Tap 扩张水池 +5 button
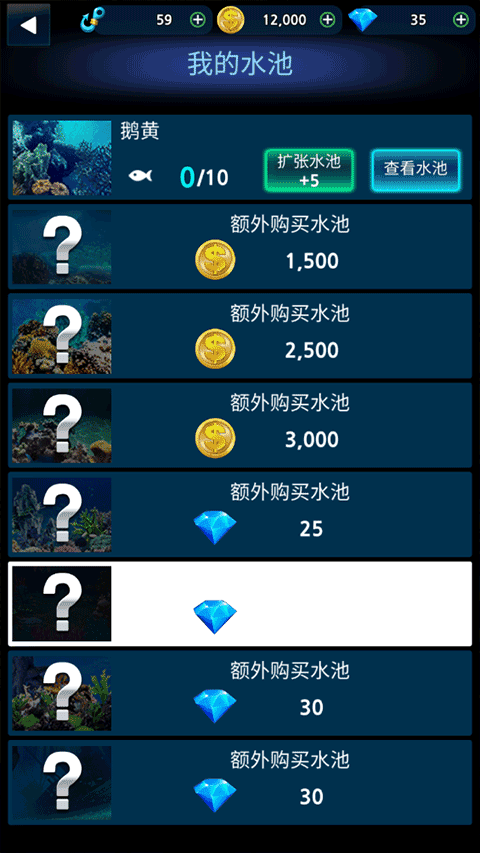This screenshot has height=853, width=480. 309,170
